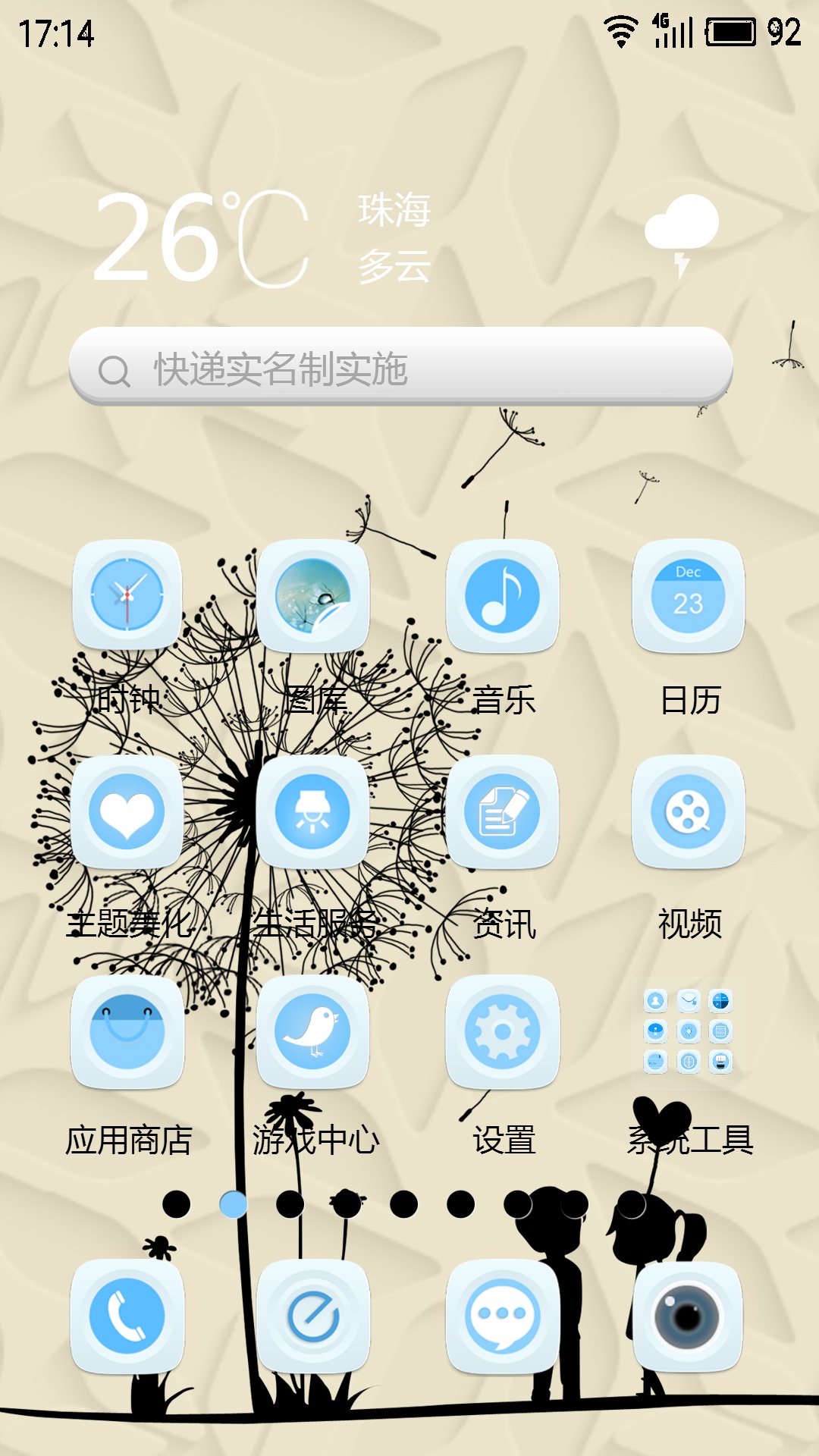Select the first page indicator dot
The image size is (819, 1456).
pos(177,1203)
